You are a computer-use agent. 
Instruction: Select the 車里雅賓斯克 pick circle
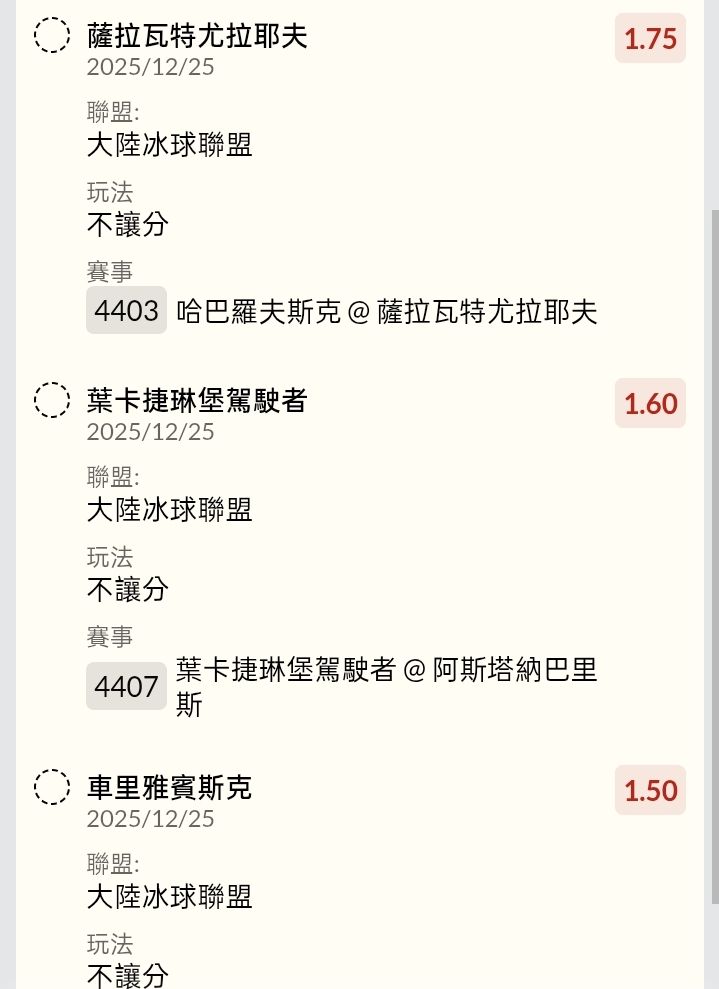(52, 787)
